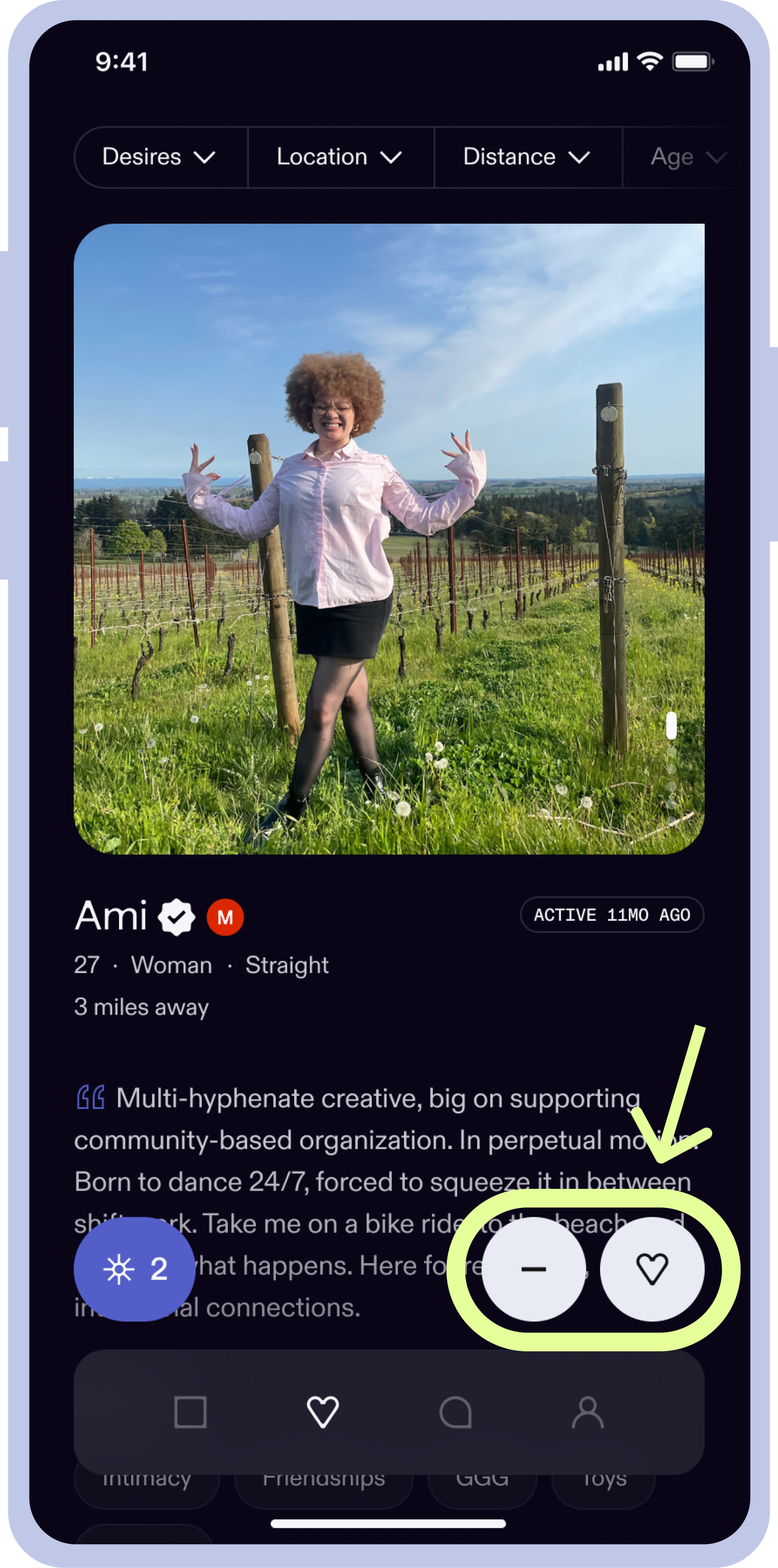Screen dimensions: 778x1568
Task: Pass on Ami with the minus button
Action: pyautogui.click(x=534, y=1269)
